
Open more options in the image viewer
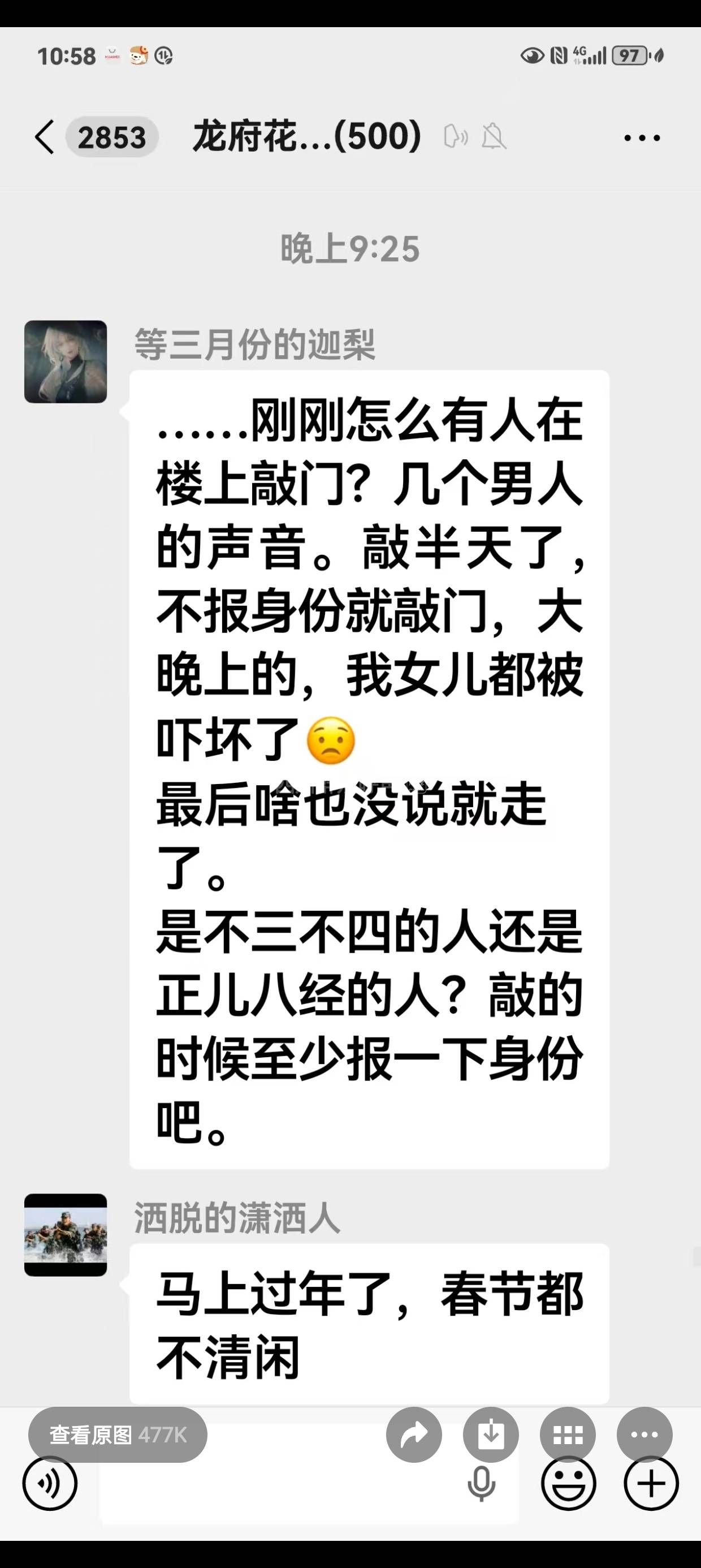(x=644, y=1435)
